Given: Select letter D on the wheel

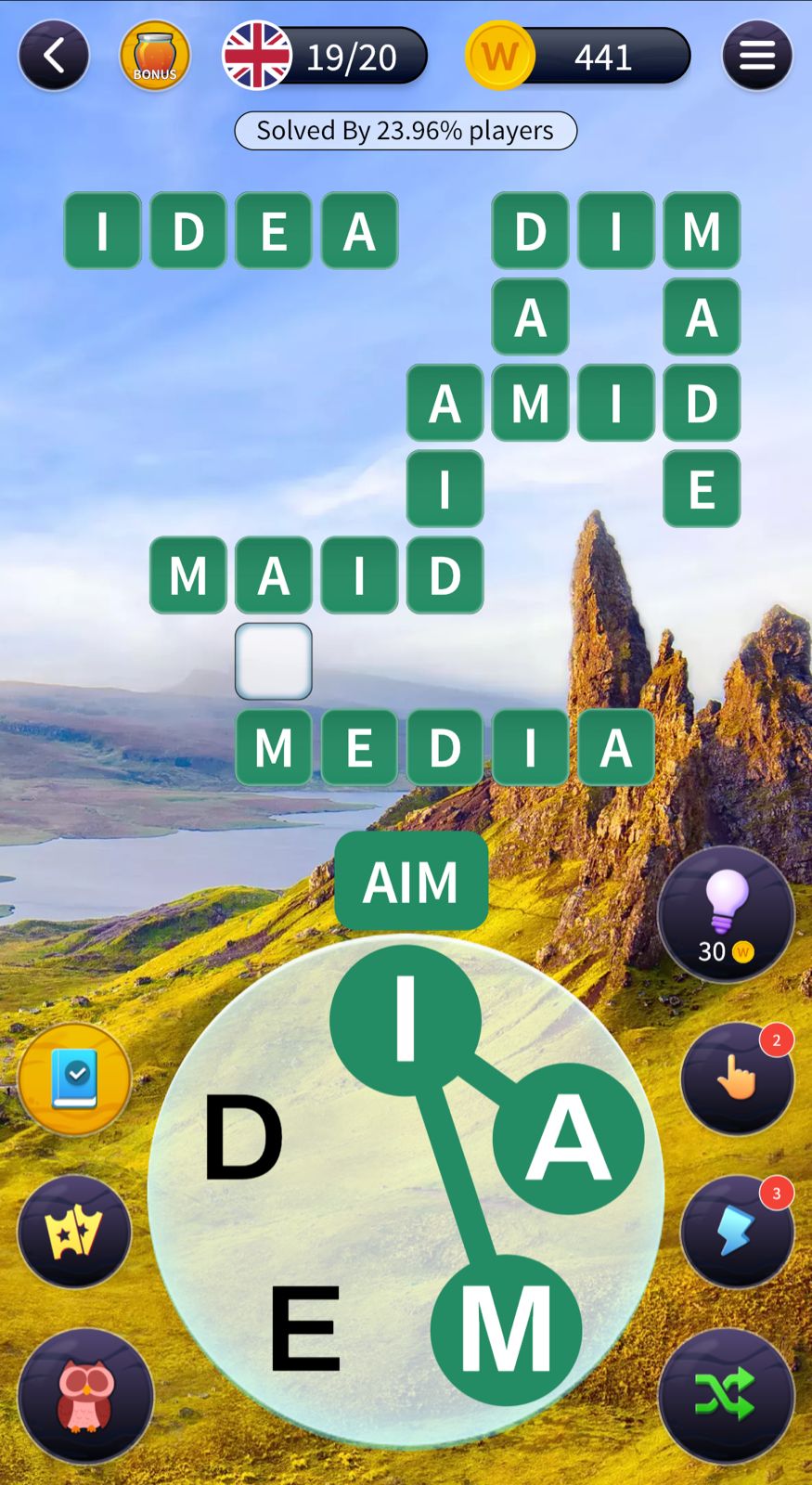Looking at the screenshot, I should (243, 1137).
